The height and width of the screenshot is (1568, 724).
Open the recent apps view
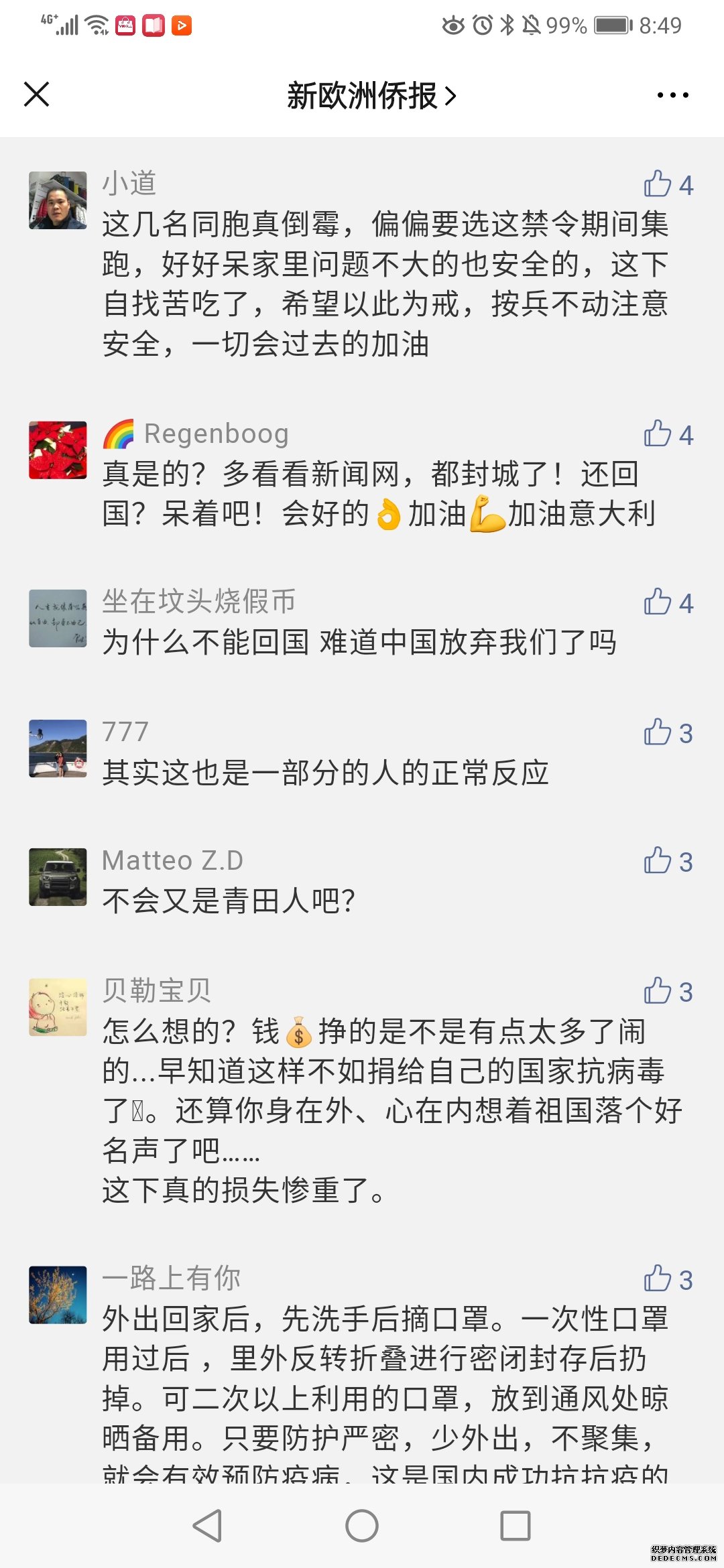pyautogui.click(x=516, y=1526)
